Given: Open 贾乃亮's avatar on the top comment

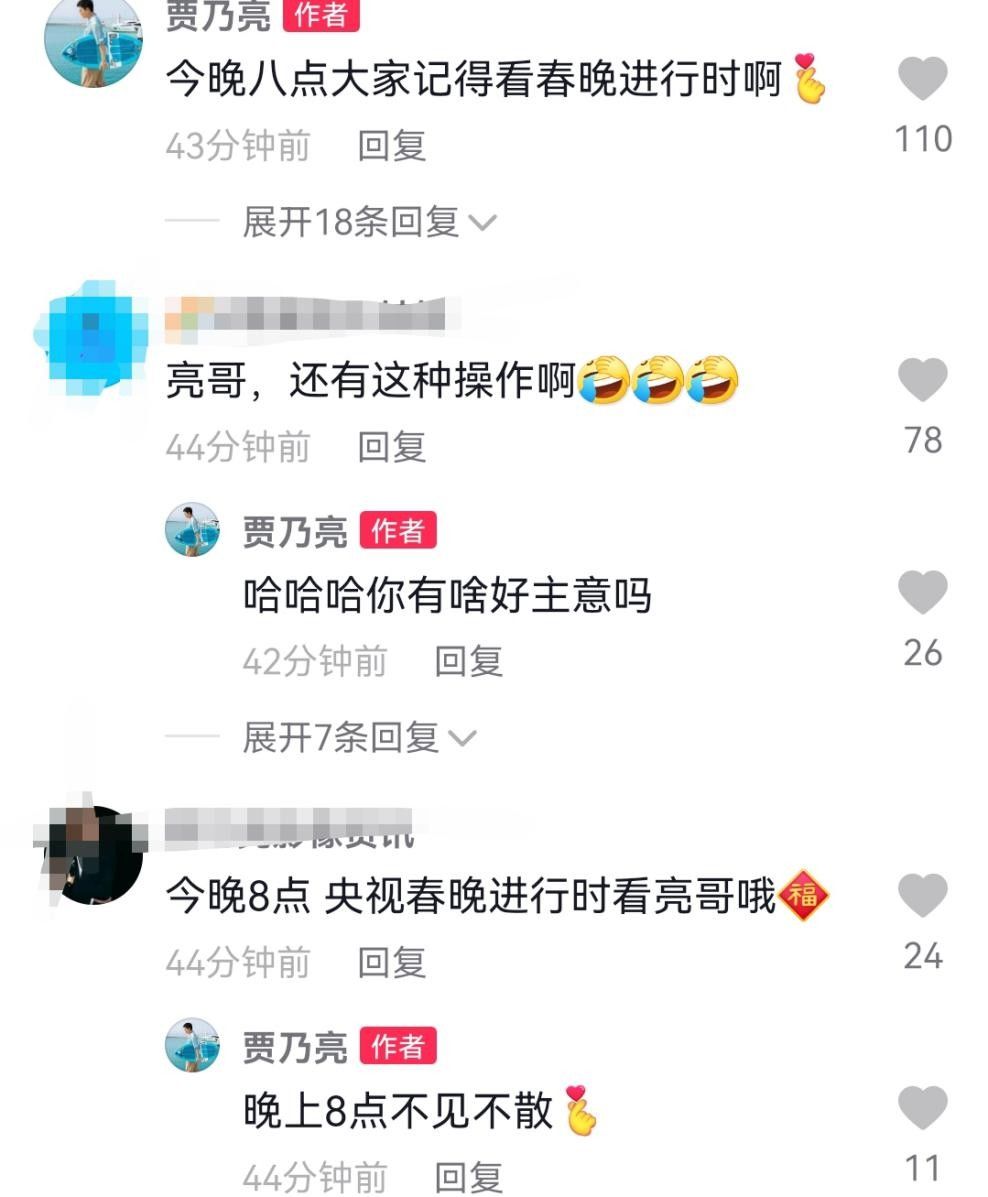Looking at the screenshot, I should (x=93, y=40).
